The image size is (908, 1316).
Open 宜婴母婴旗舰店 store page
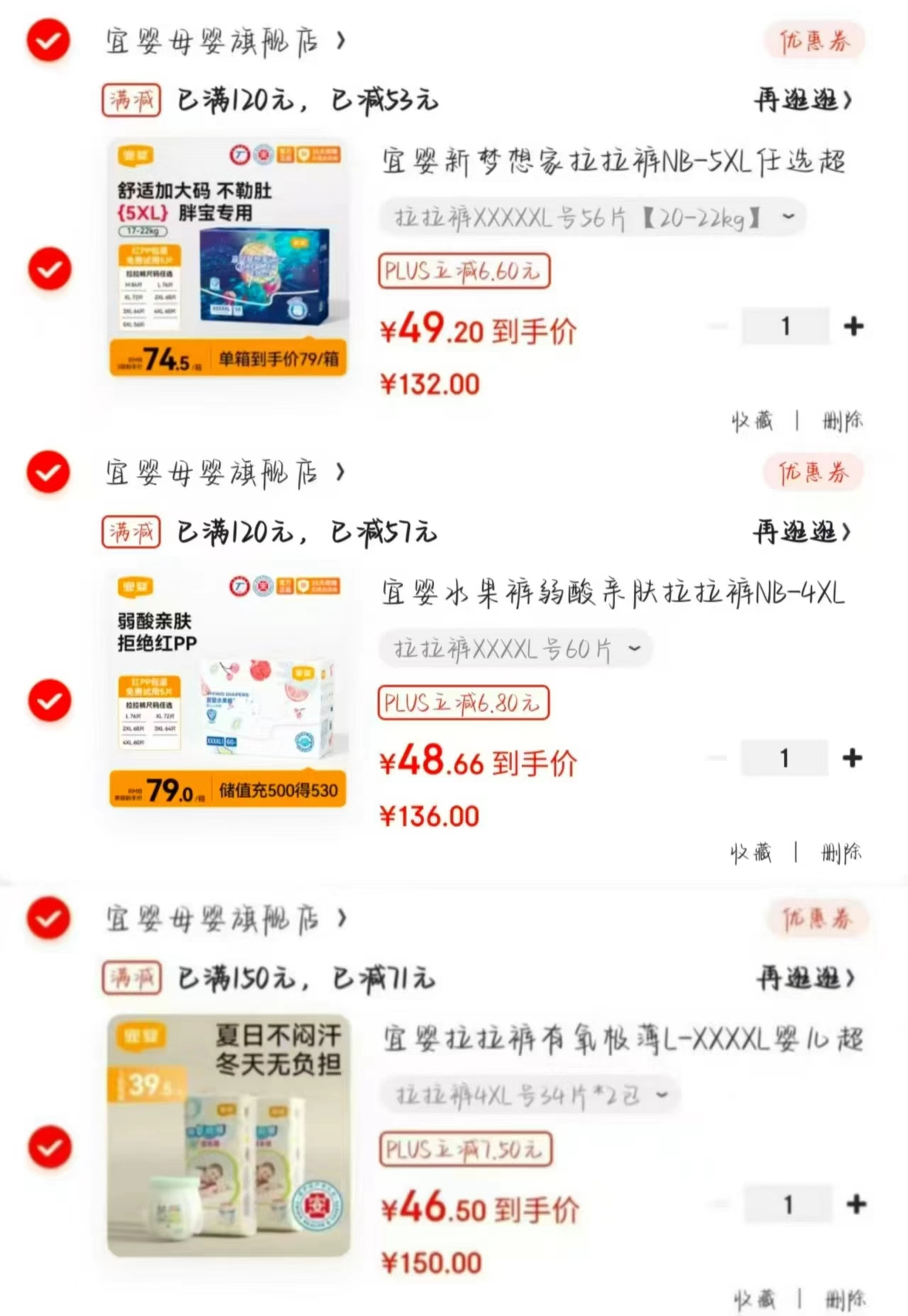[x=220, y=41]
